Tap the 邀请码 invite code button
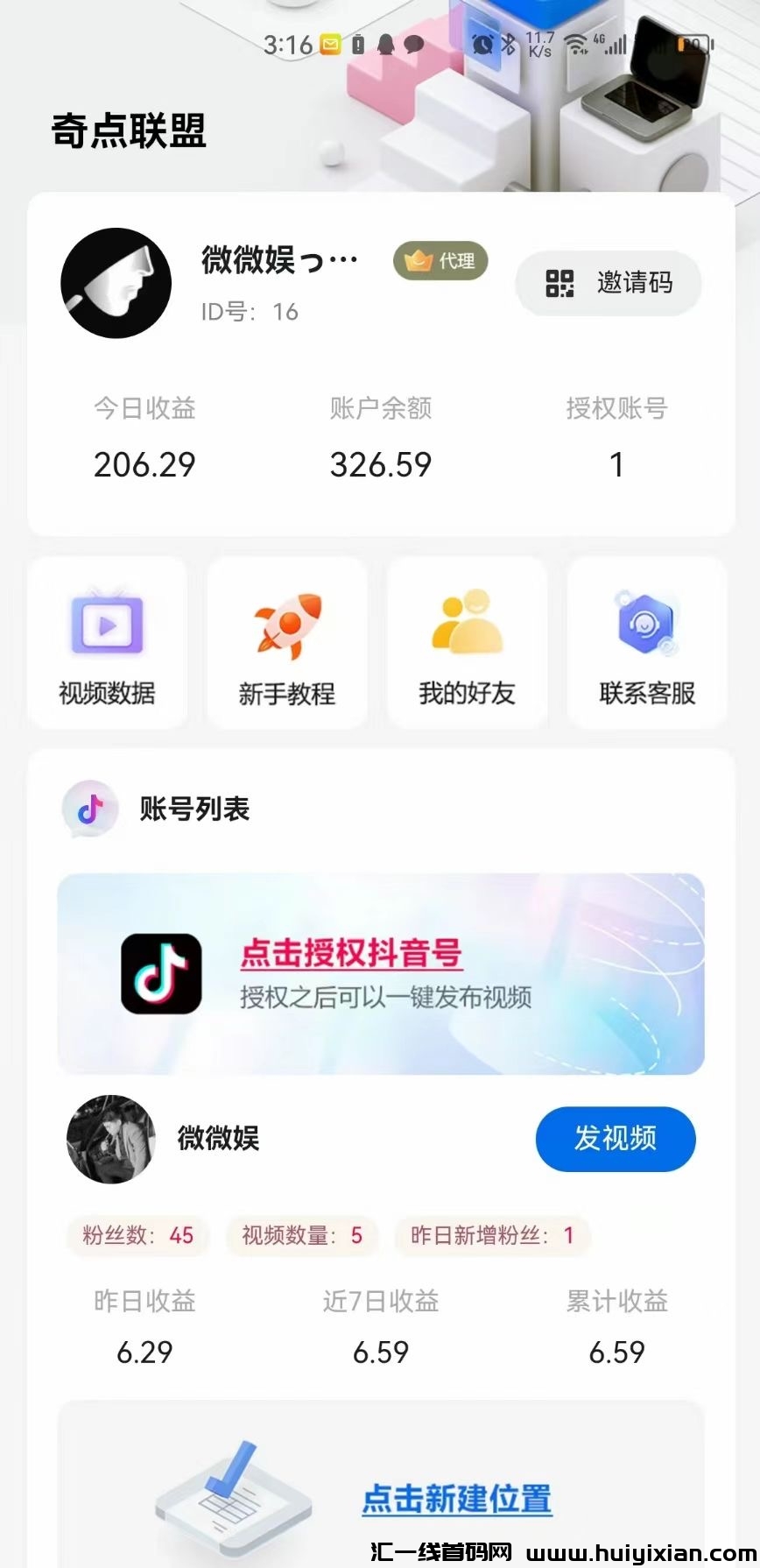 click(609, 282)
